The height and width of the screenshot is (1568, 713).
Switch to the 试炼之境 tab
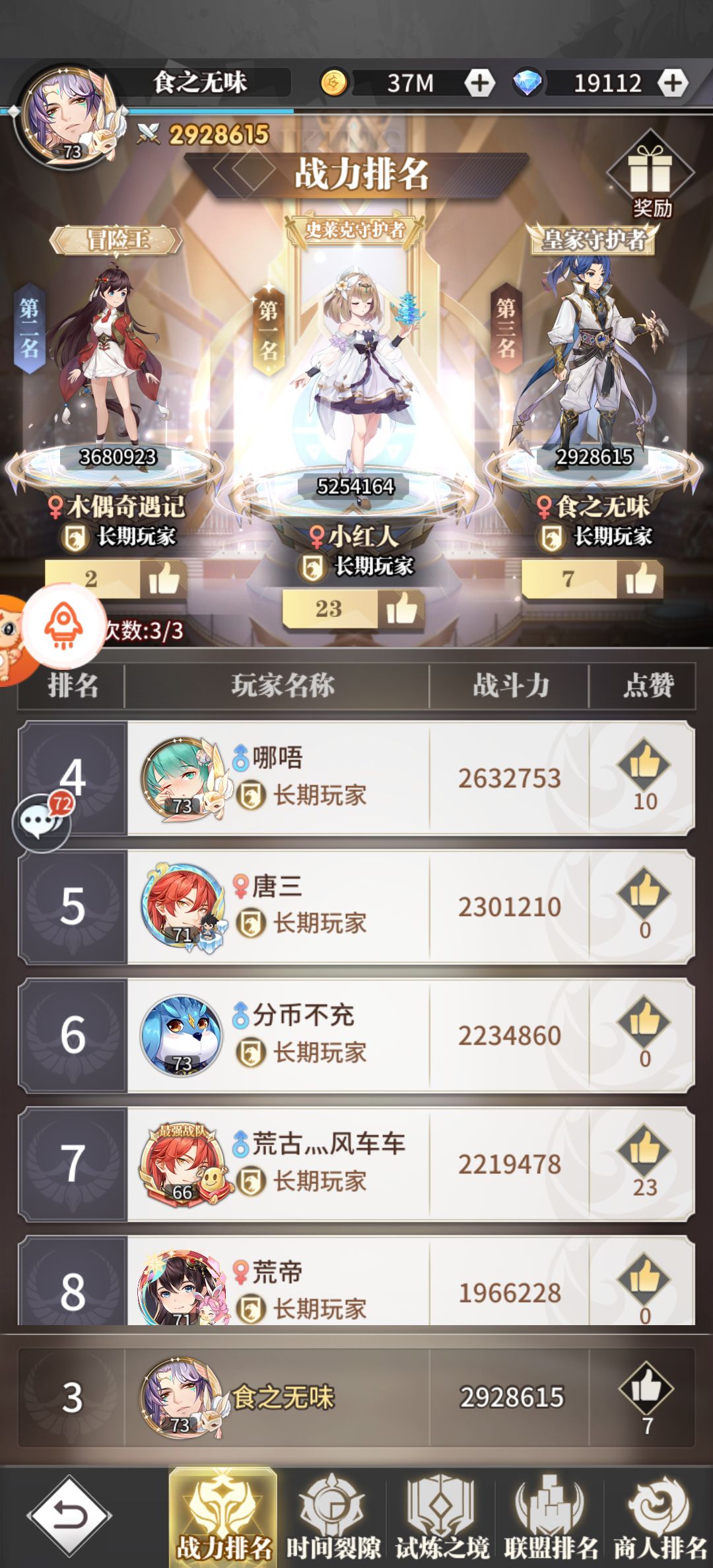click(x=442, y=1519)
